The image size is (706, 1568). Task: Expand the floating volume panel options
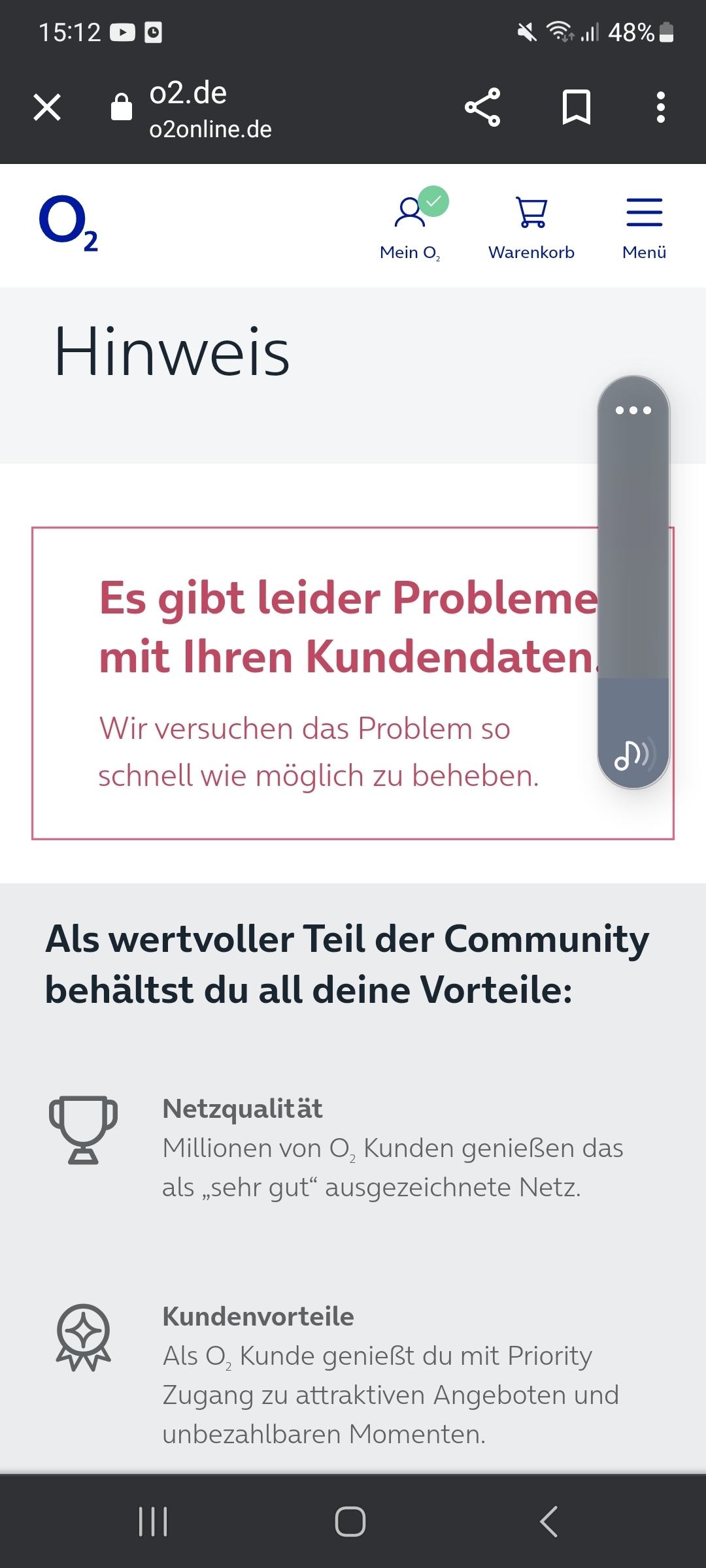pyautogui.click(x=633, y=410)
